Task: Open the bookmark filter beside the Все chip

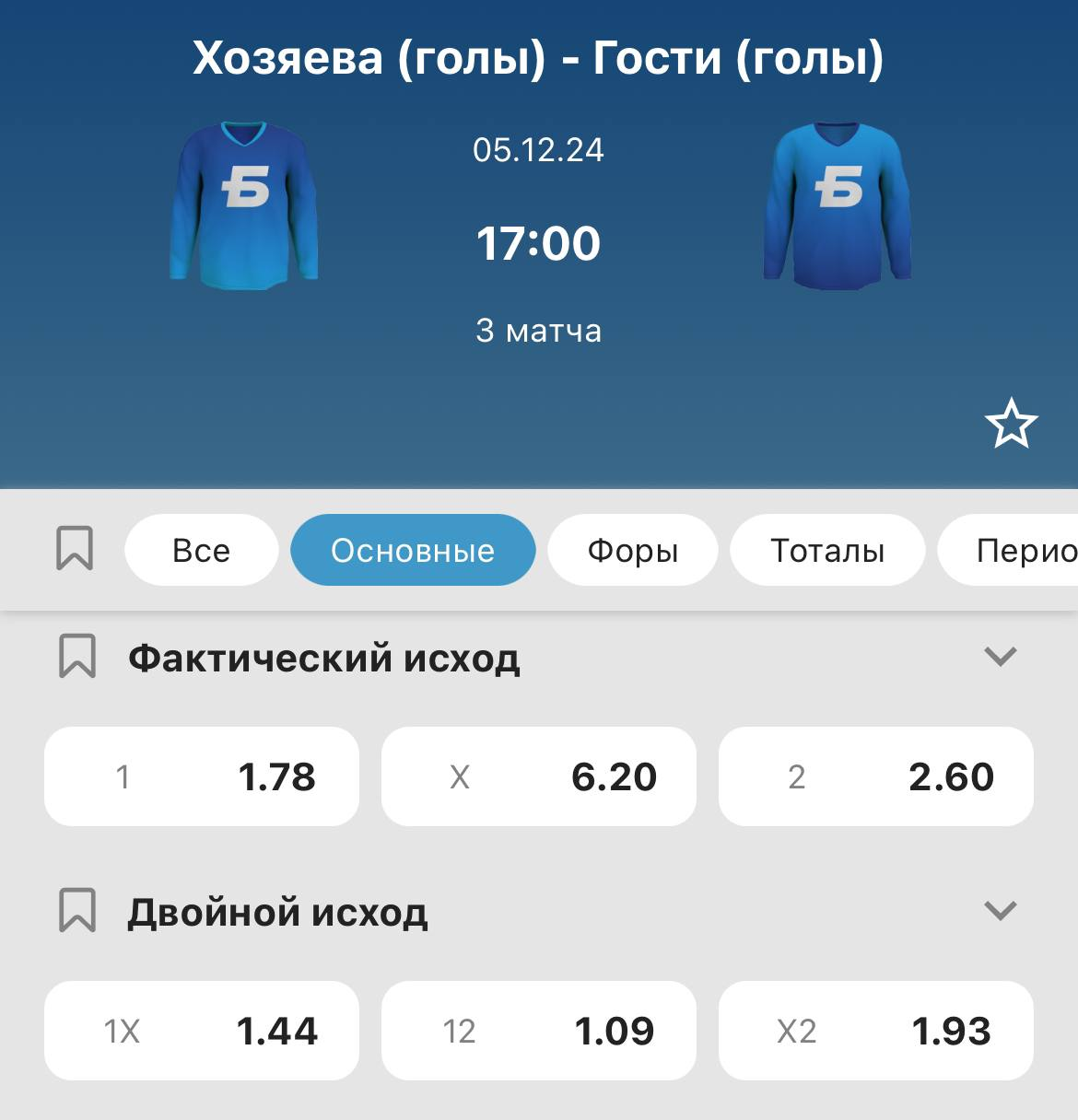Action: click(x=75, y=549)
